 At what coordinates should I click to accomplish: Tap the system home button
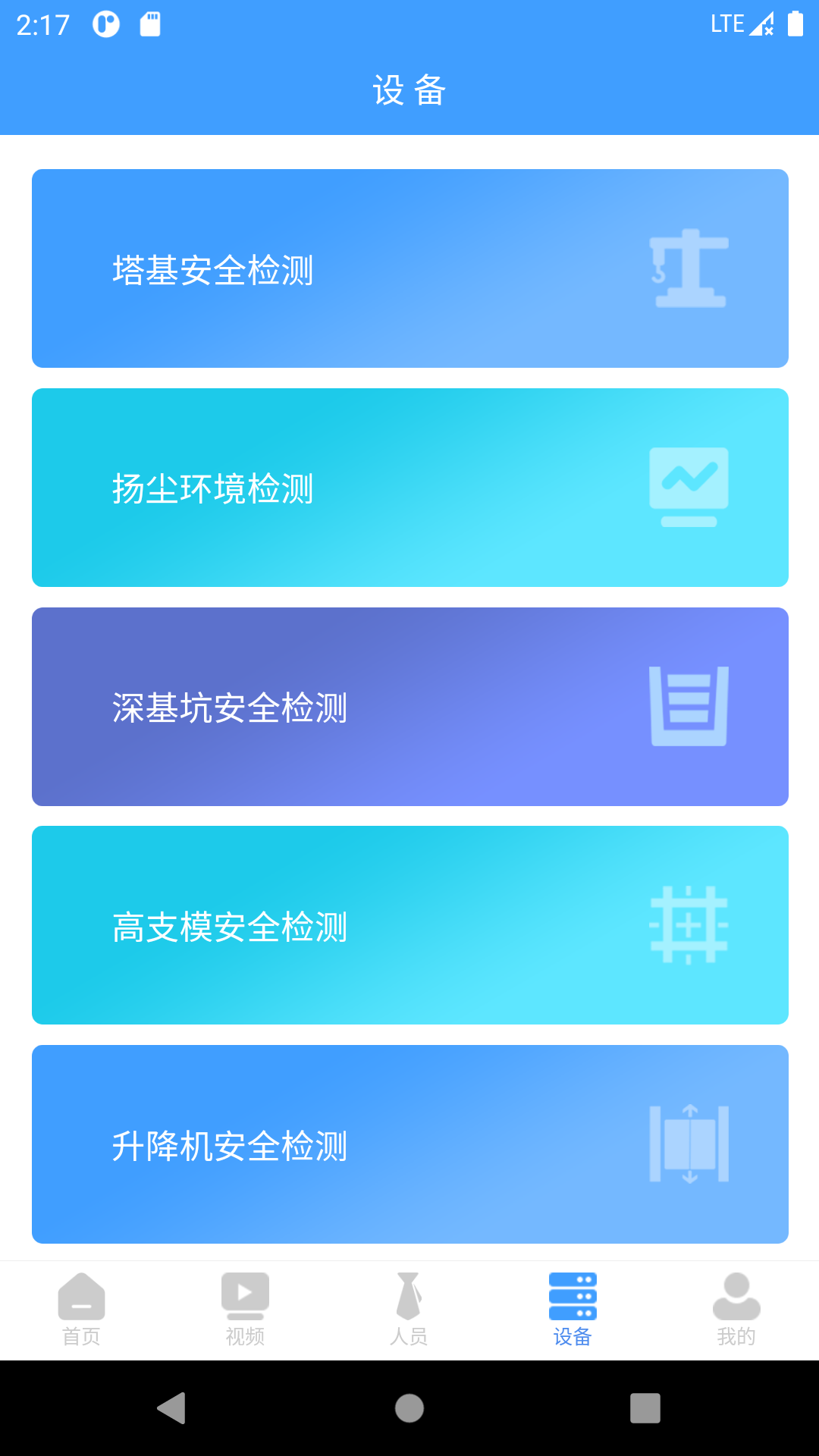point(409,1408)
